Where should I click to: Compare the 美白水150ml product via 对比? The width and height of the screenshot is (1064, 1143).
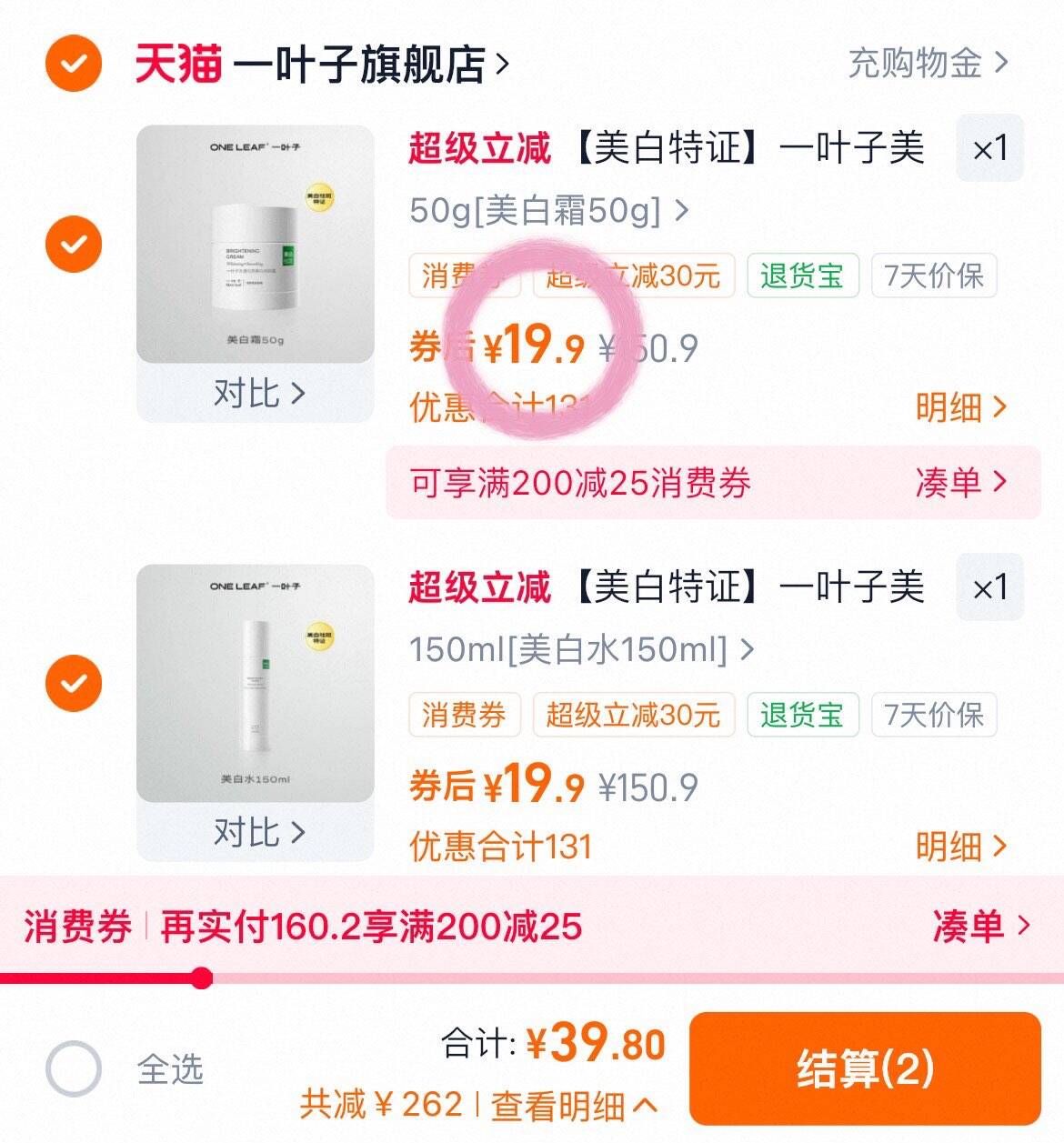pos(258,832)
